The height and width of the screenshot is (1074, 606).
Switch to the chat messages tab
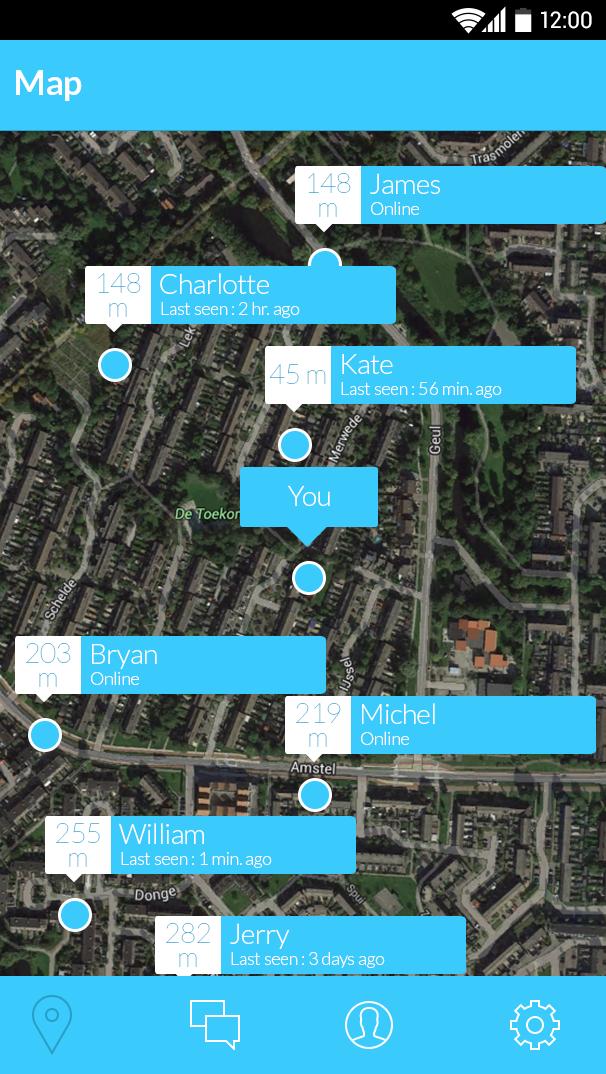pos(215,1024)
